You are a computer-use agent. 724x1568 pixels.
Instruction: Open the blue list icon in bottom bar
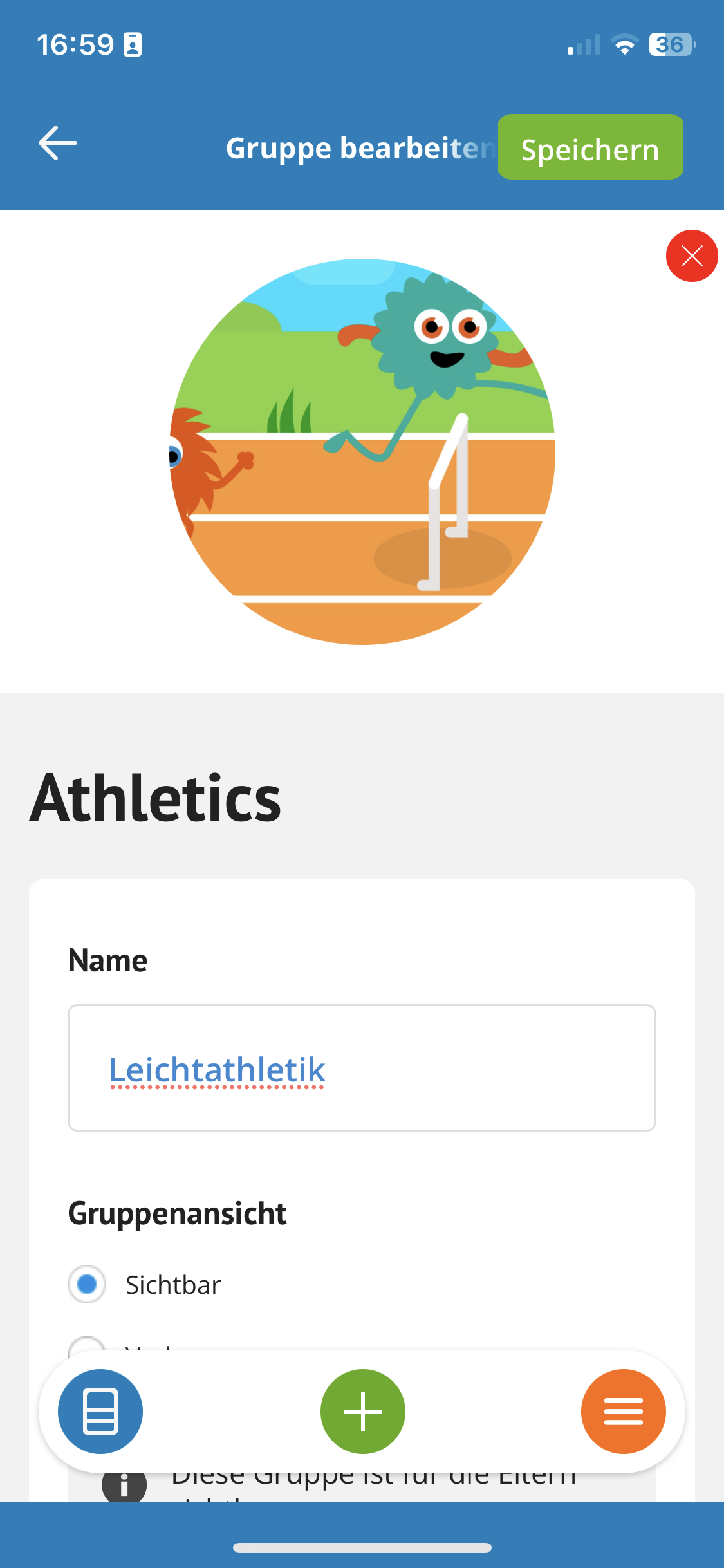100,1411
